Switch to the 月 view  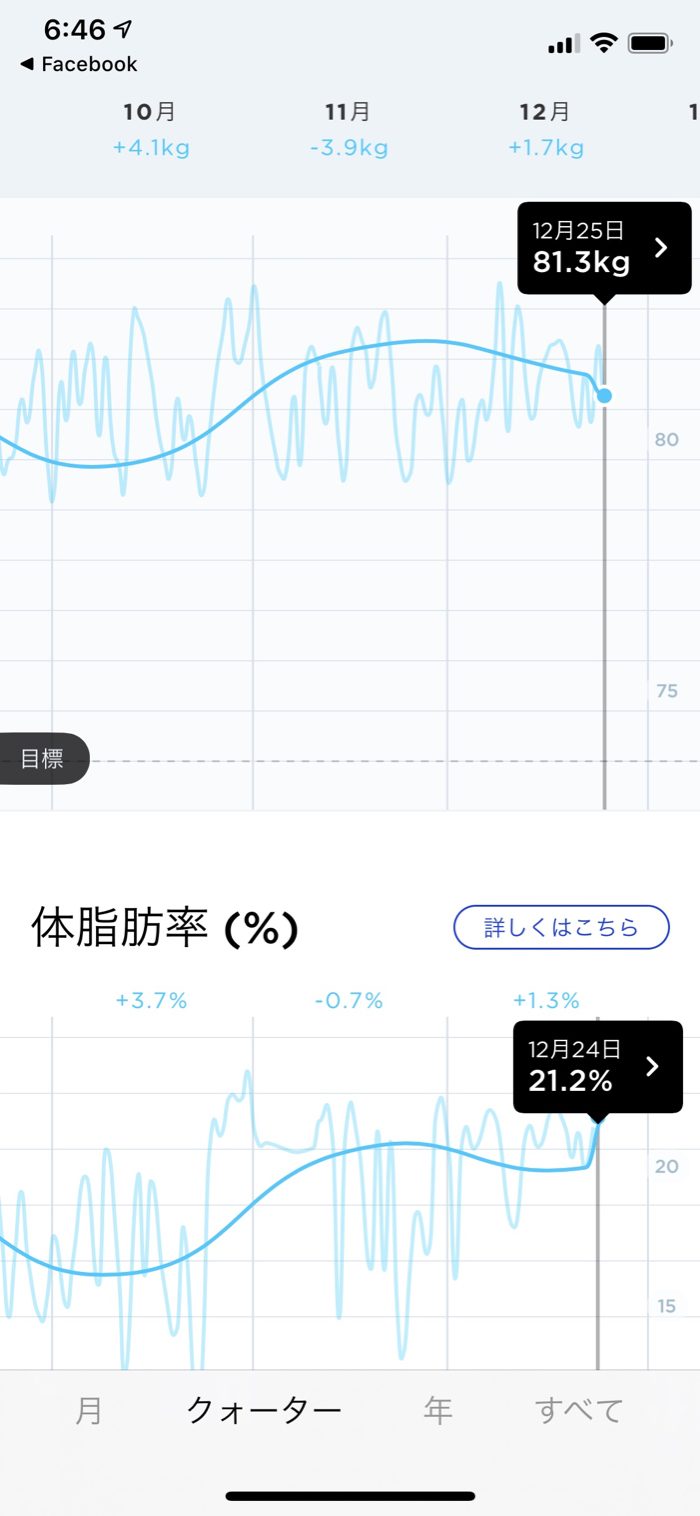pos(89,1410)
